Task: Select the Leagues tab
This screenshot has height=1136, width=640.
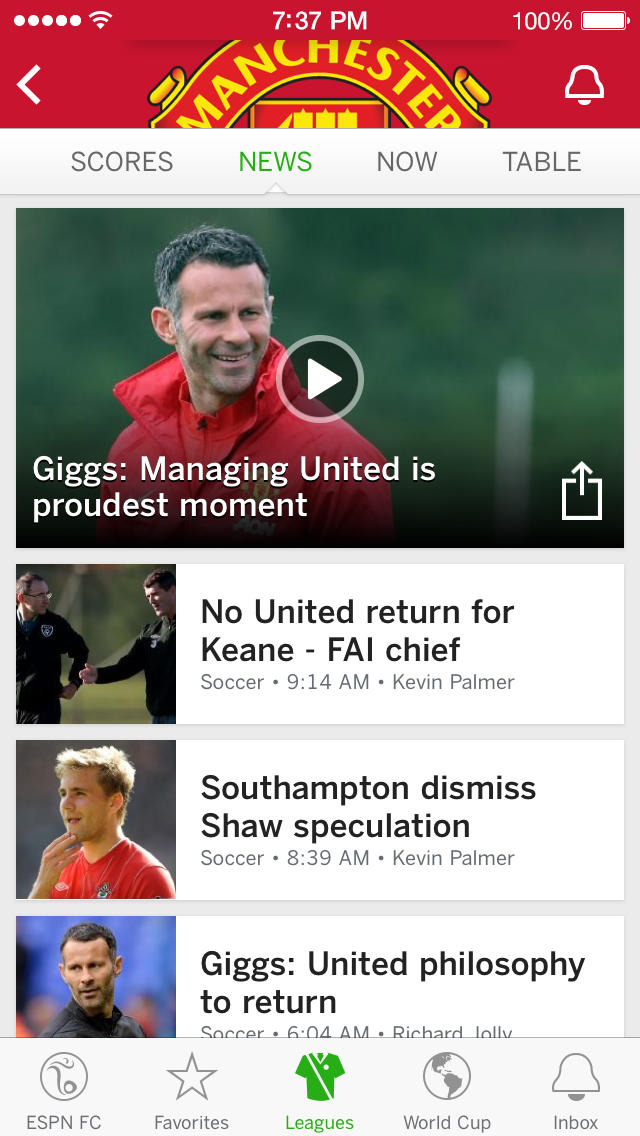Action: tap(319, 1092)
